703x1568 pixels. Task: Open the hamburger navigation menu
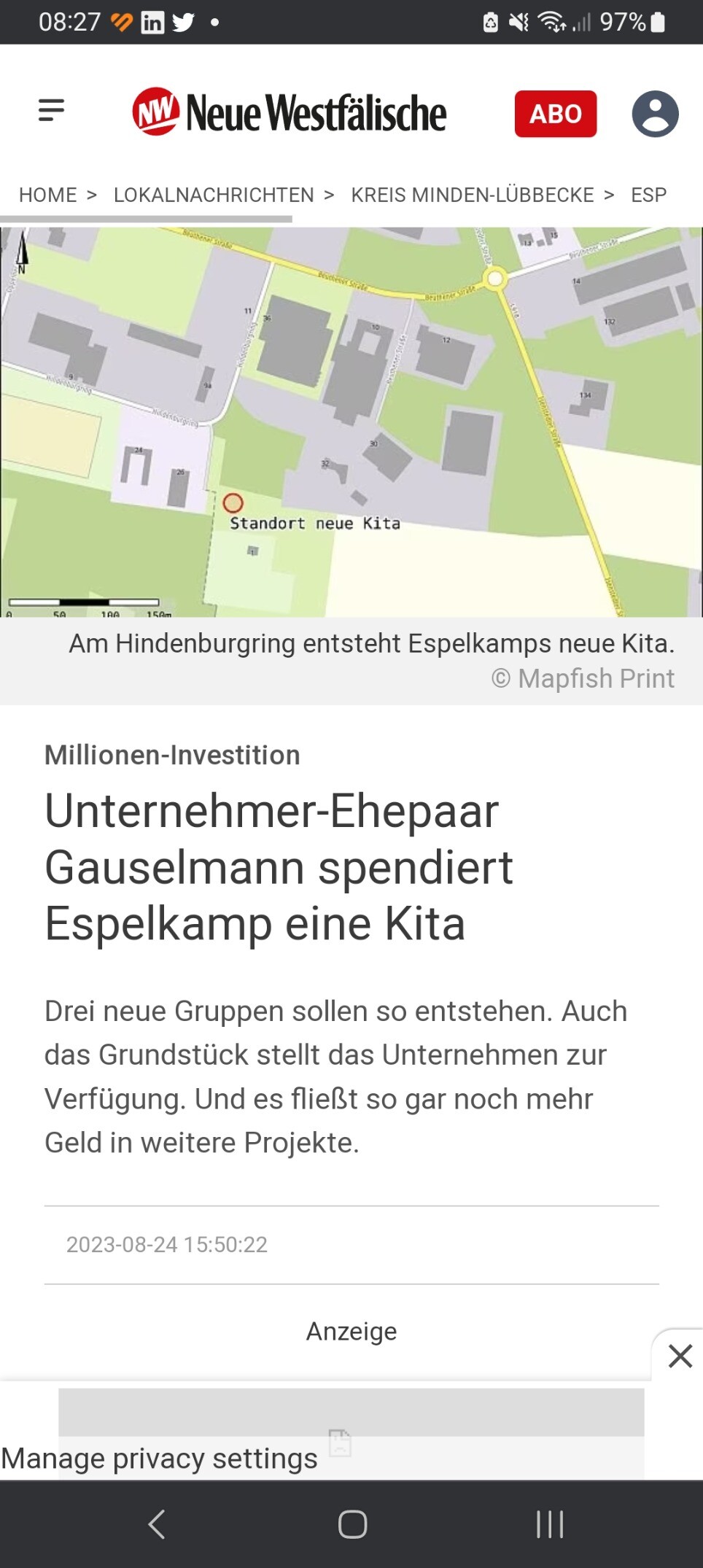[x=51, y=111]
